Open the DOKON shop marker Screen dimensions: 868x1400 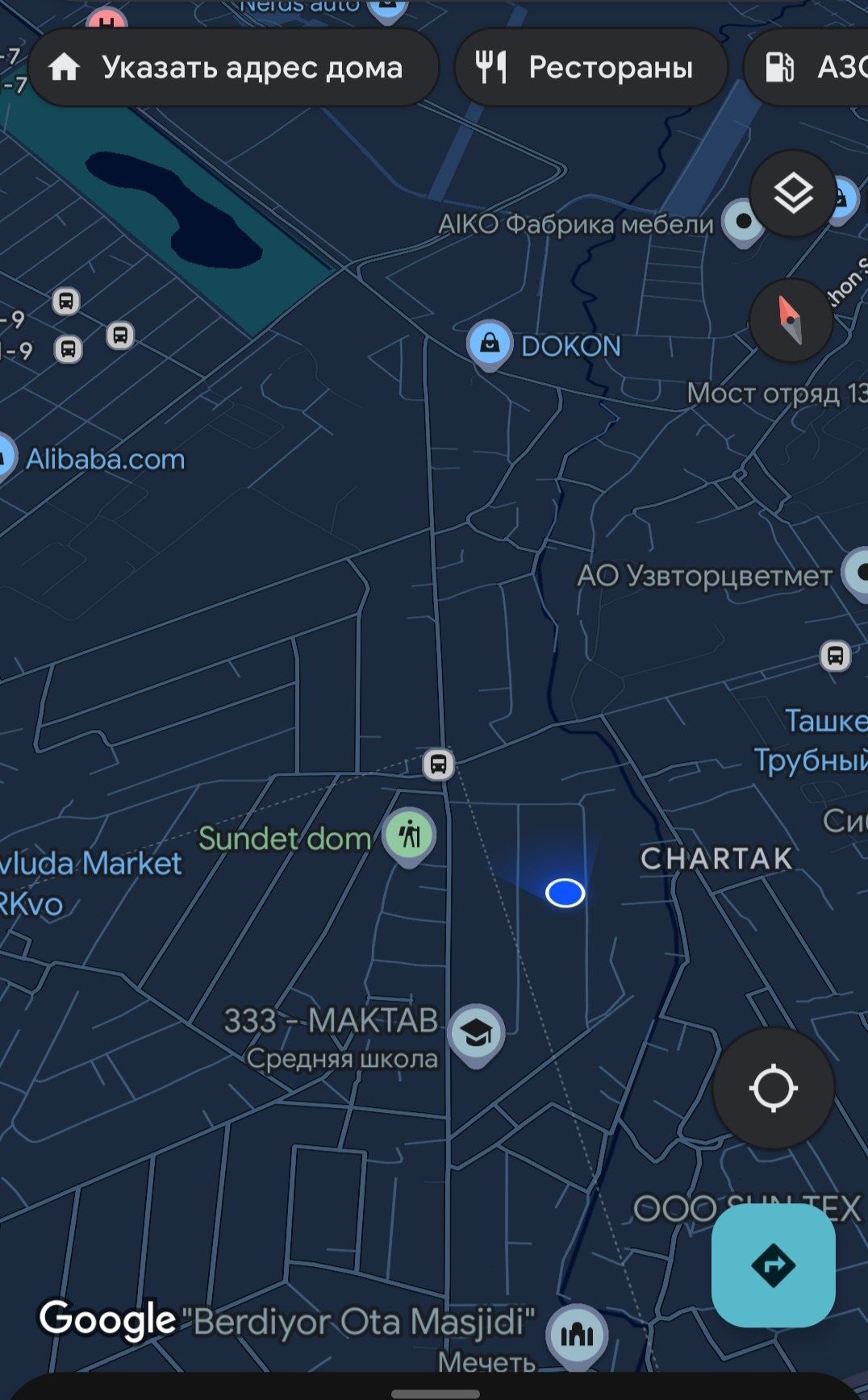pos(490,344)
